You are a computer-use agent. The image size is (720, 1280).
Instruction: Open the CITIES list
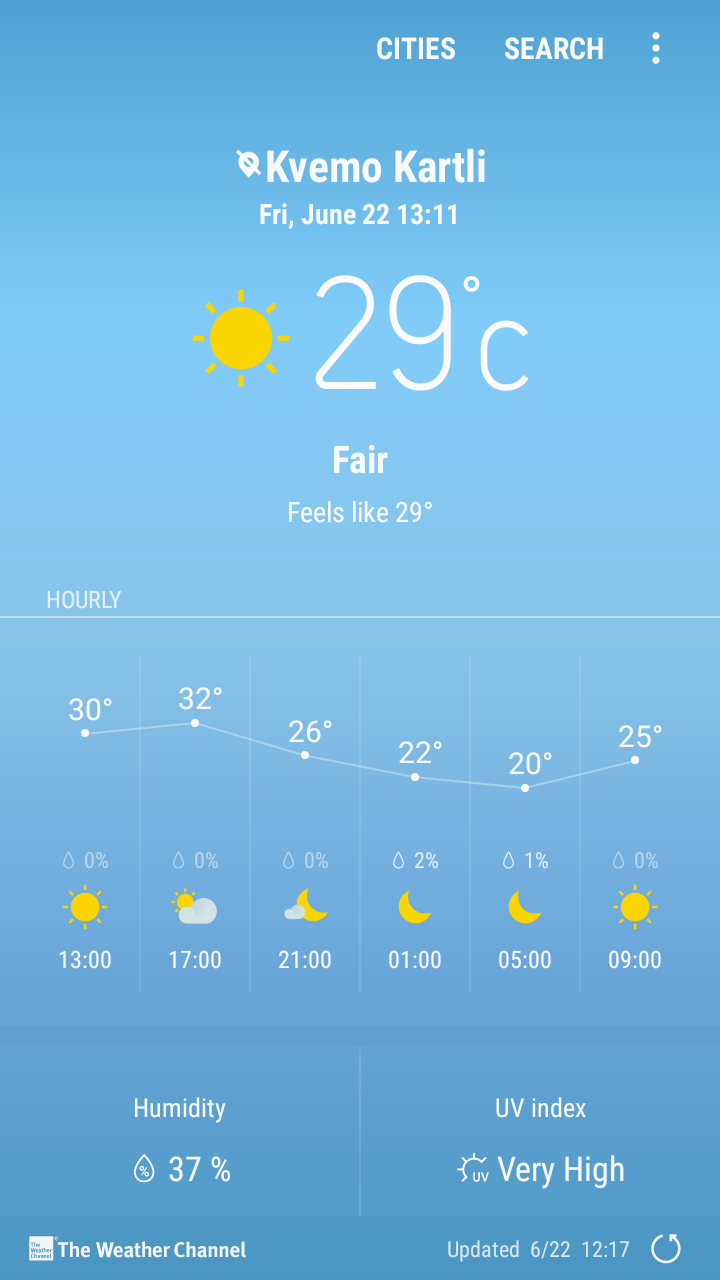[415, 49]
